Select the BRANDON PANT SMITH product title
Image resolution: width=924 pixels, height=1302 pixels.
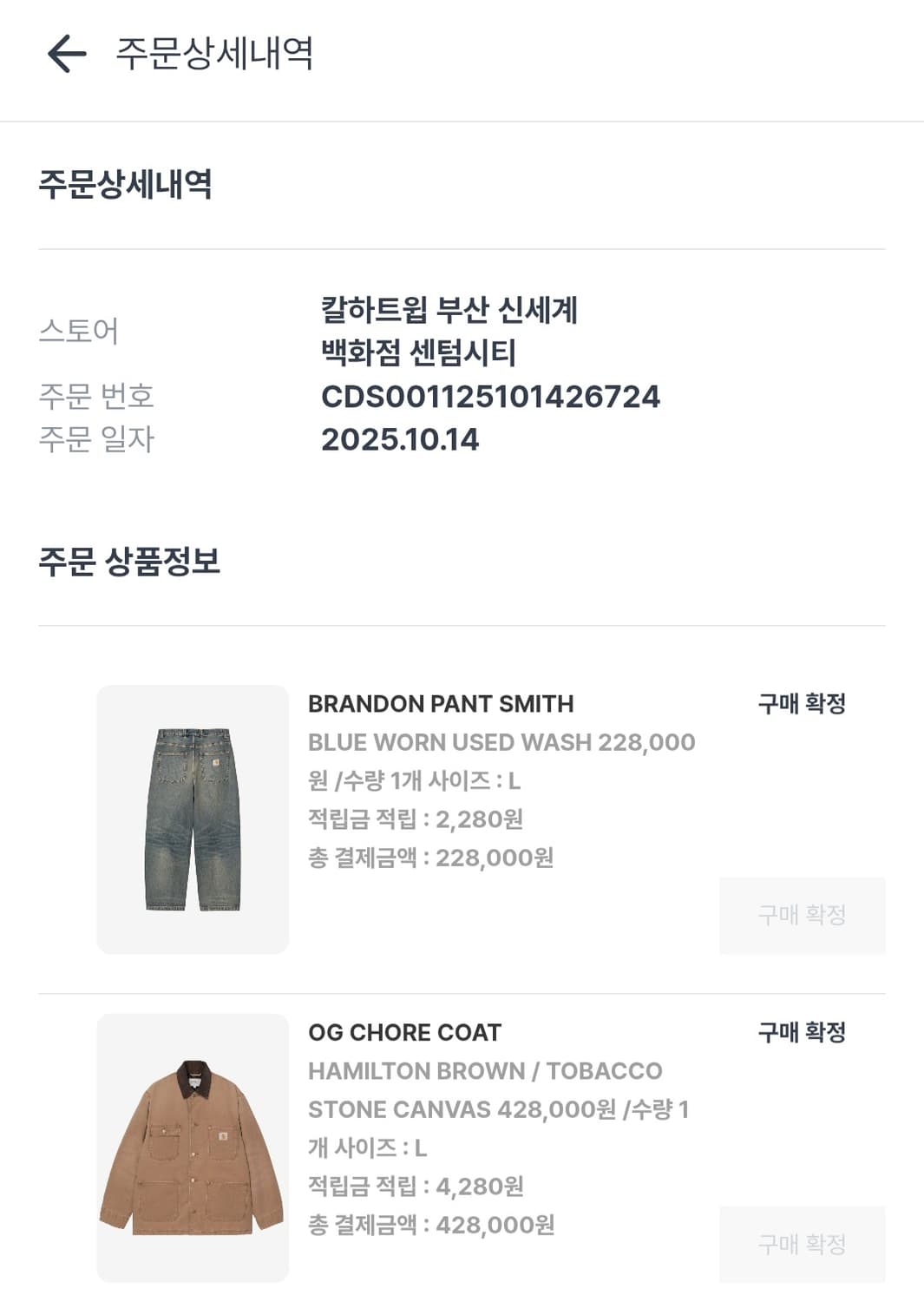coord(441,704)
